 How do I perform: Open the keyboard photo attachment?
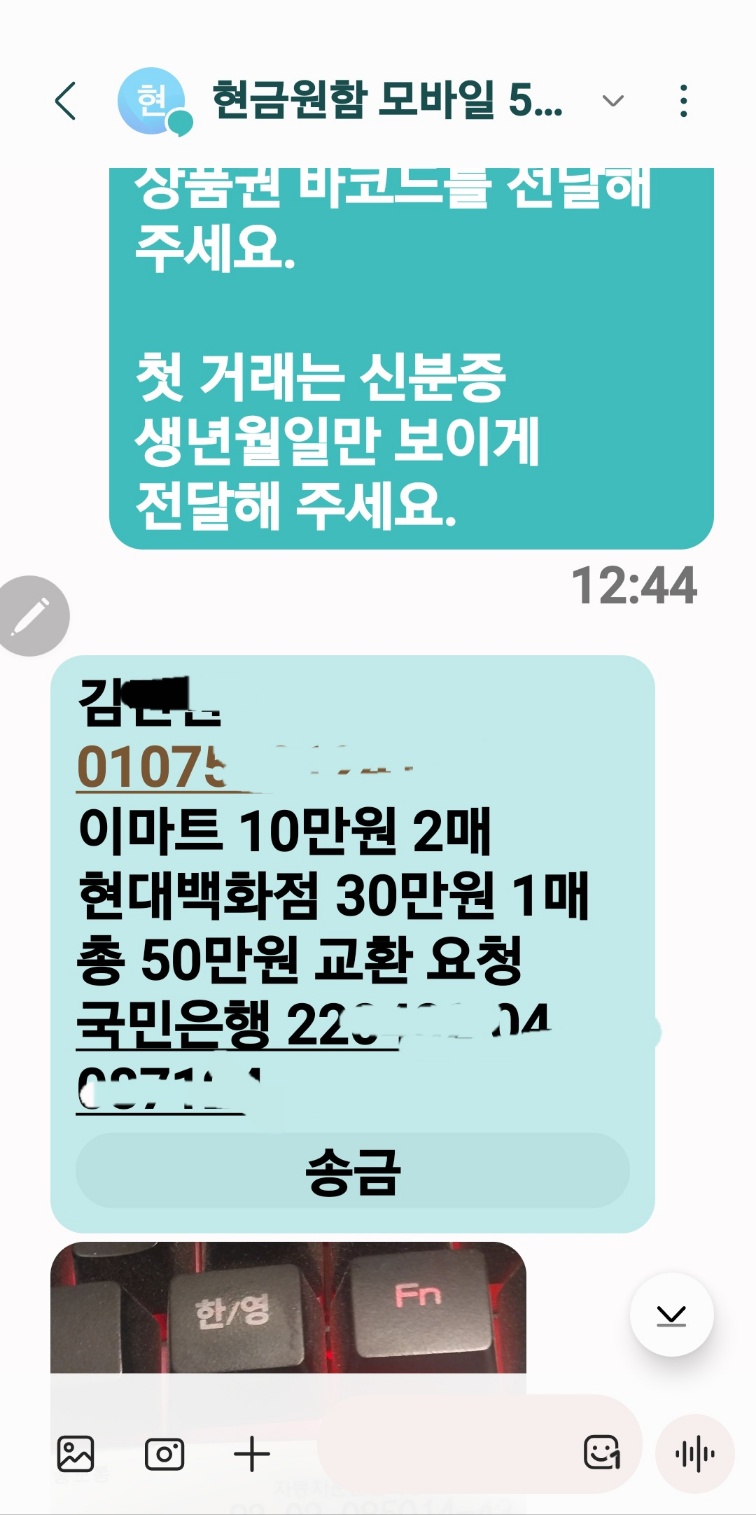288,1310
